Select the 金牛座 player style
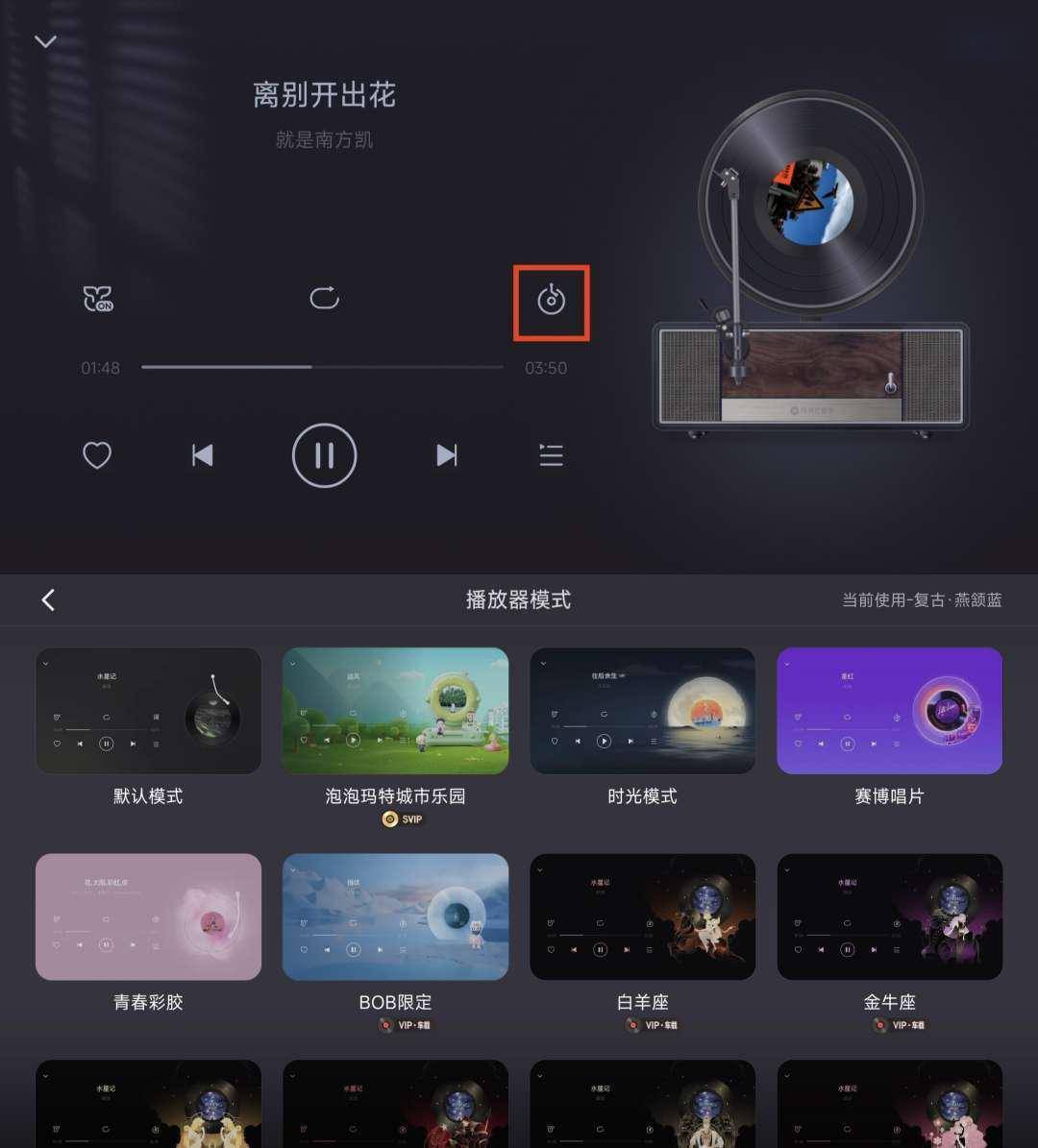Screen dimensions: 1038x1148 [889, 916]
